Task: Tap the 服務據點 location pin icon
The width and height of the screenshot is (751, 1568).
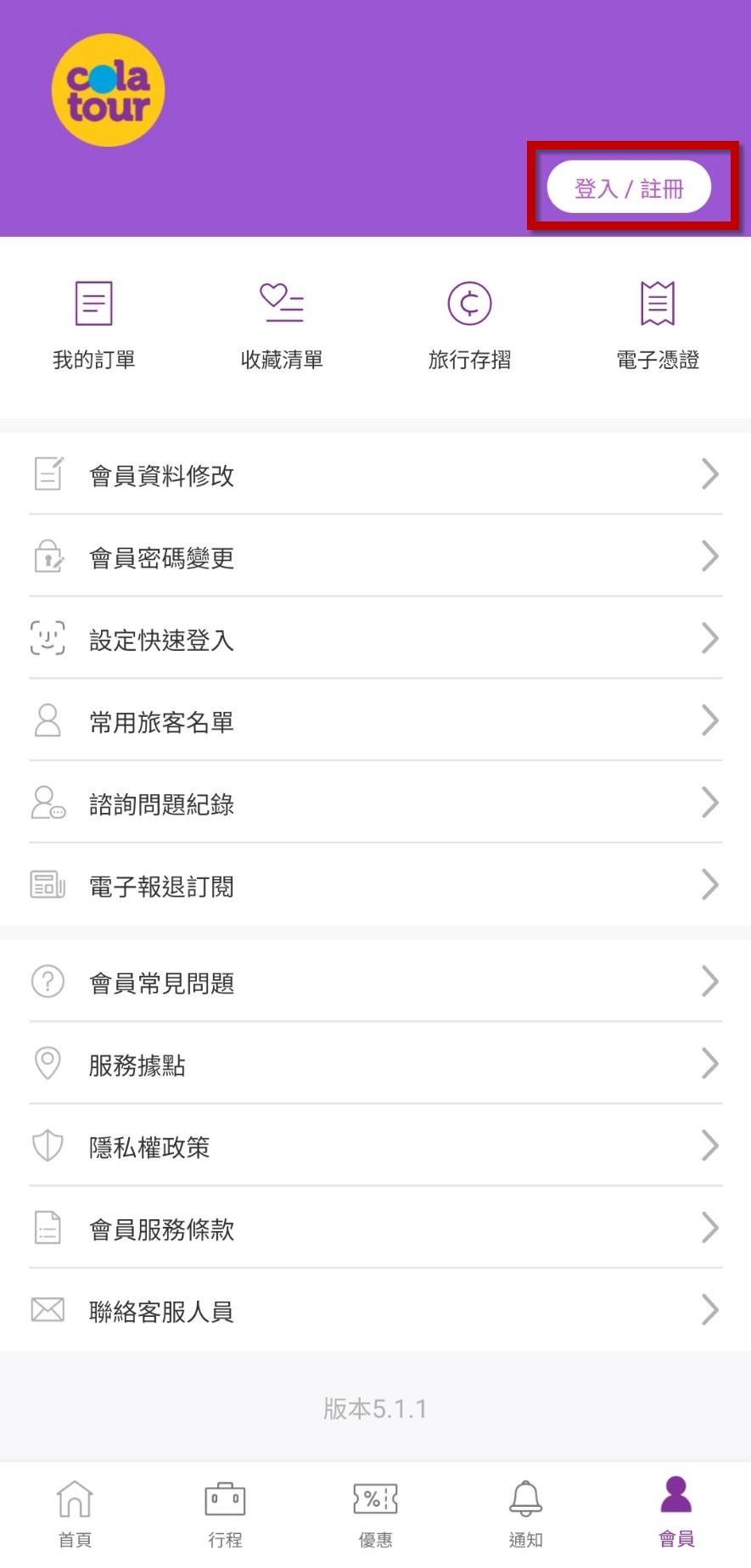Action: (x=48, y=1063)
